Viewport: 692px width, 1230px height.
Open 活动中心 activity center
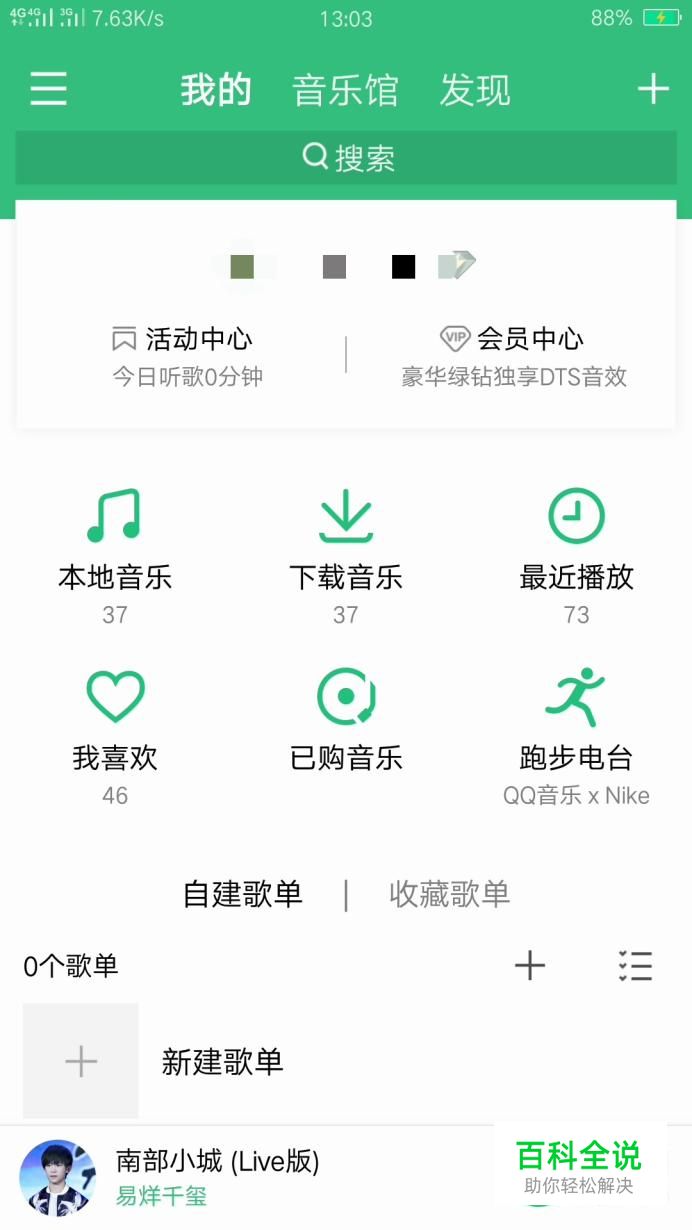coord(182,355)
